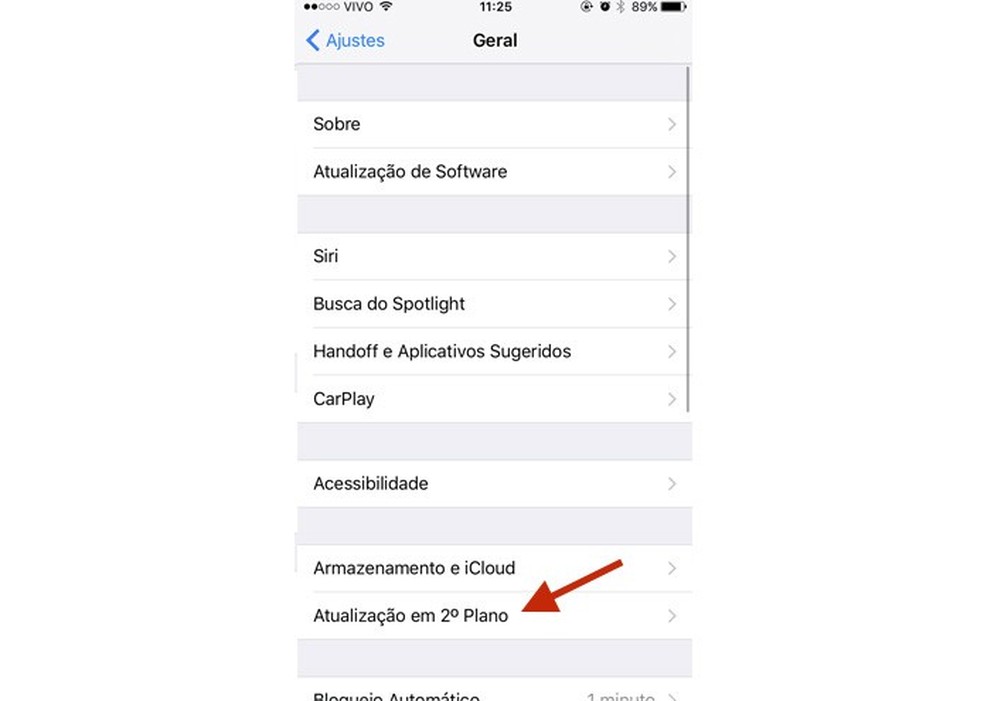The image size is (984, 701).
Task: Open Handoff e Aplicativos Sugeridos
Action: tap(492, 352)
